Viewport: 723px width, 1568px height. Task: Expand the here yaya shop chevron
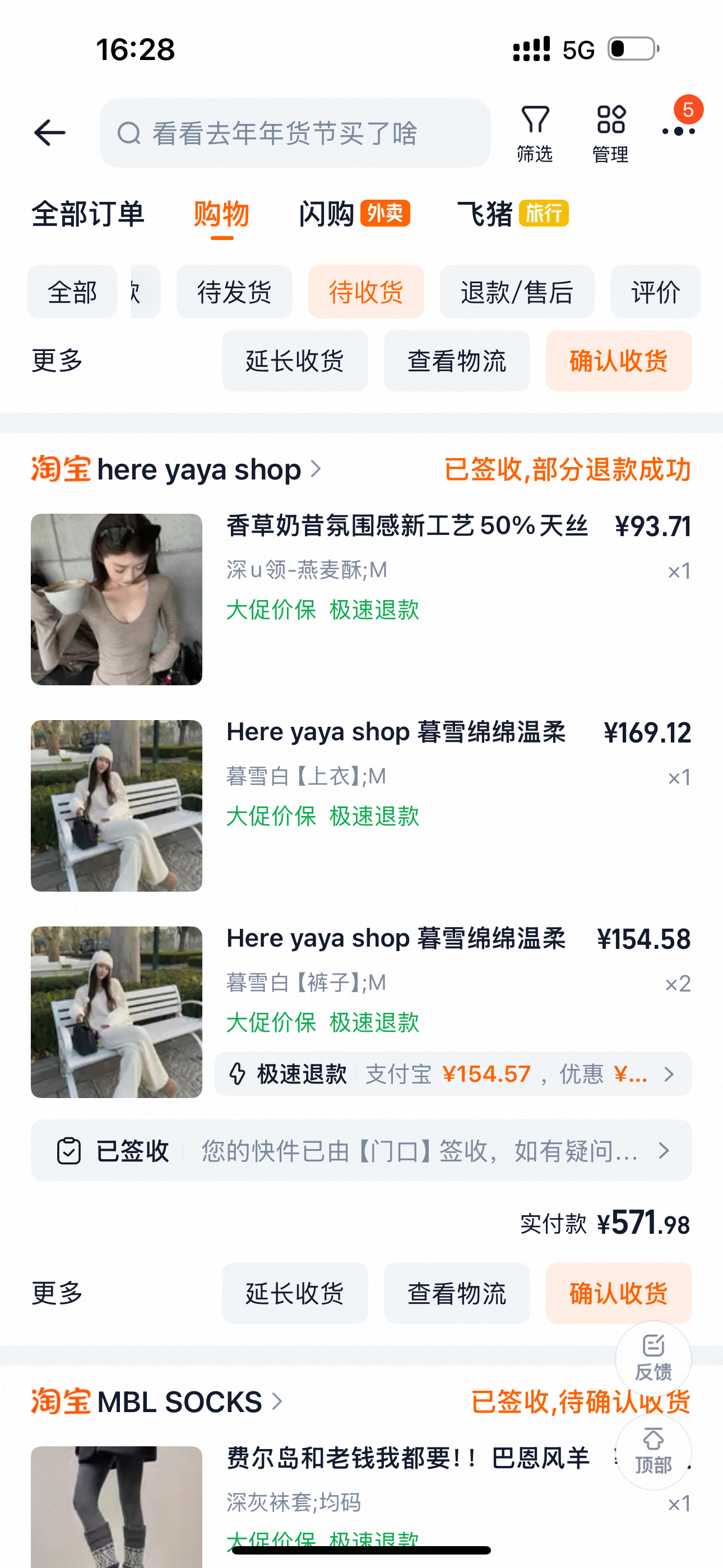click(316, 469)
